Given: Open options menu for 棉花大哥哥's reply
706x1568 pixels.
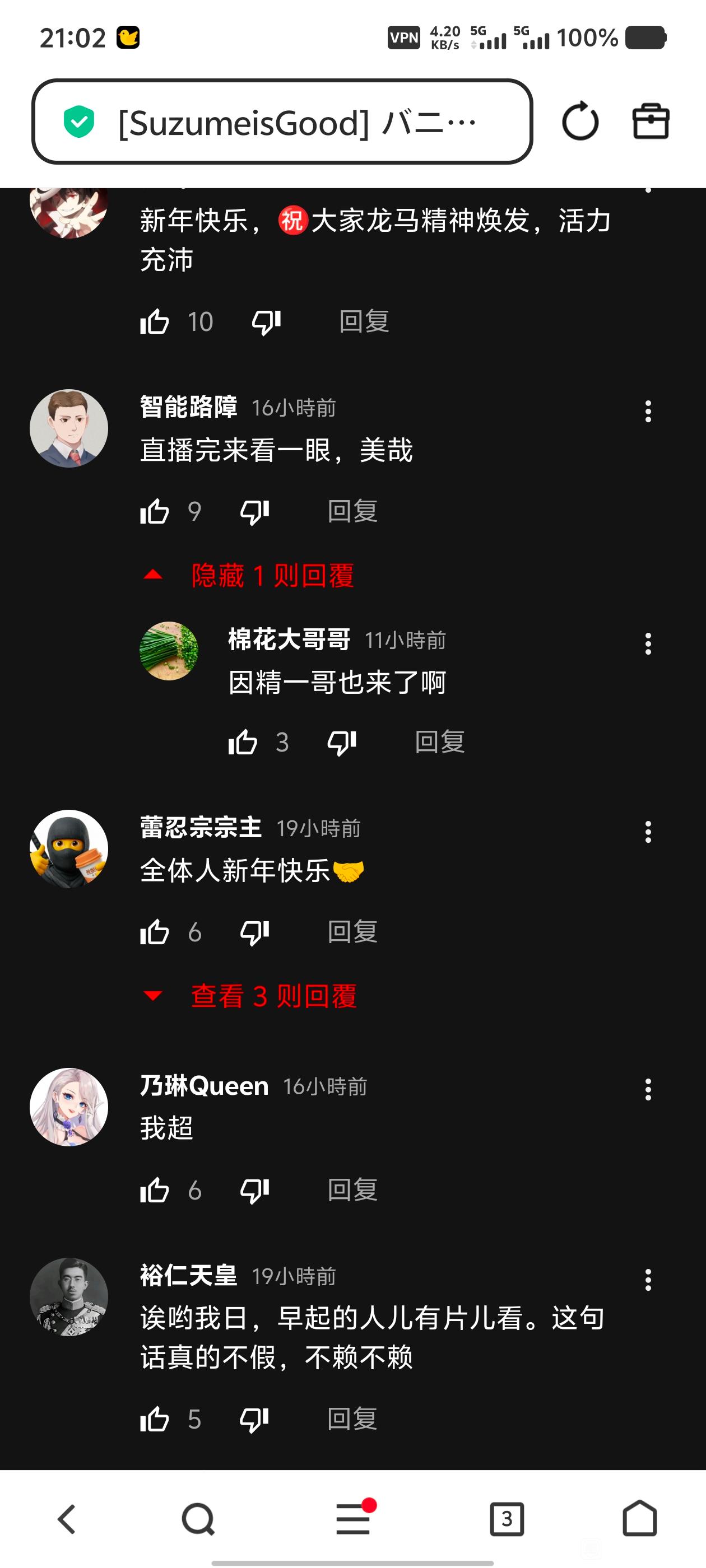Looking at the screenshot, I should coord(648,643).
